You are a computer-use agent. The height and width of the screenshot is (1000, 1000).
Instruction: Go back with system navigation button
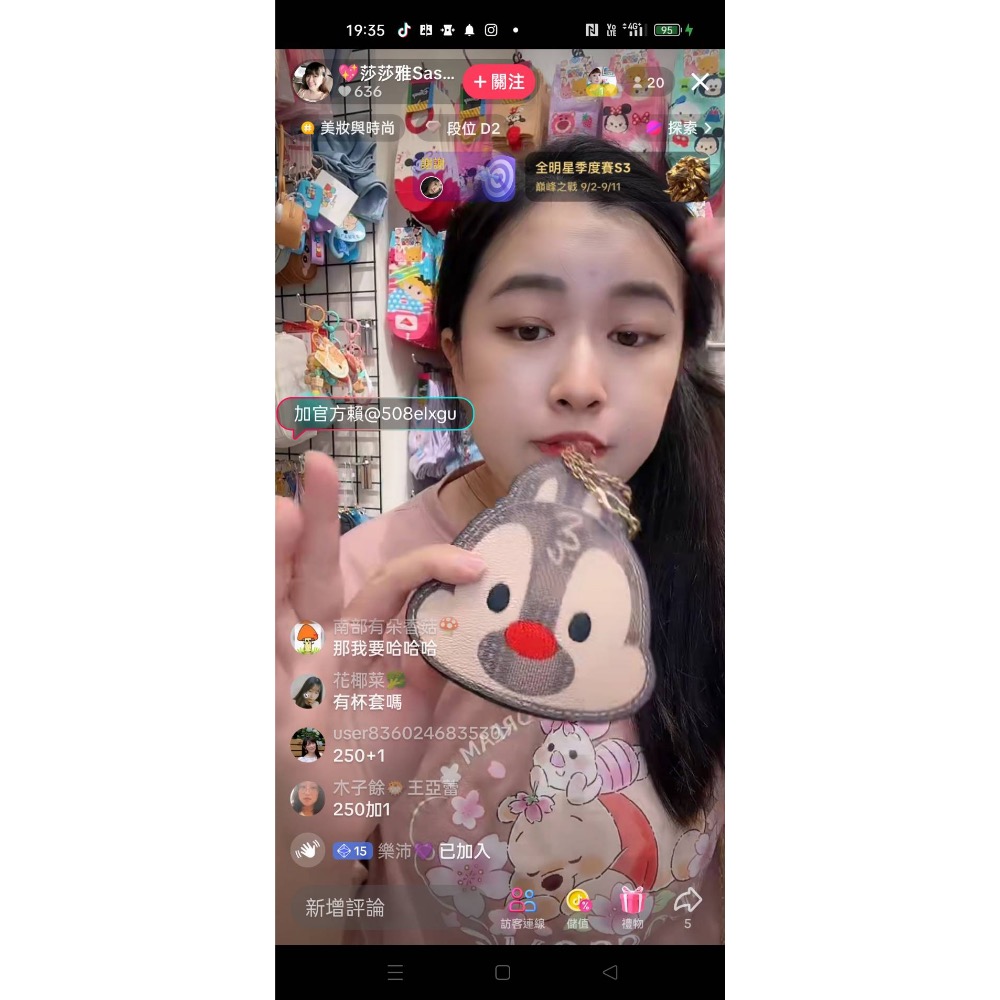tap(610, 972)
